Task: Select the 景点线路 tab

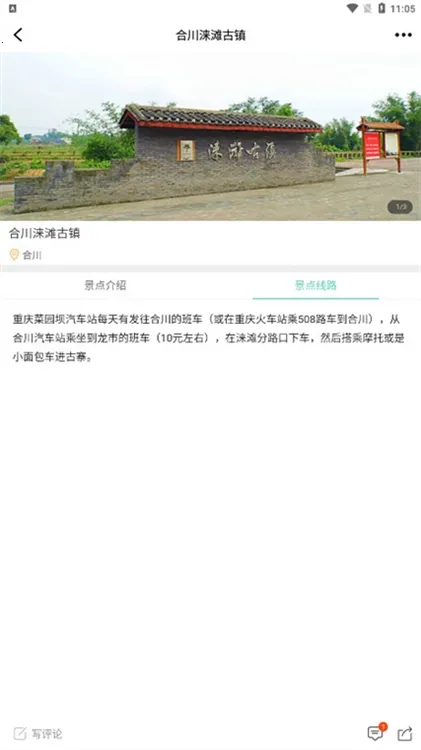Action: point(316,286)
